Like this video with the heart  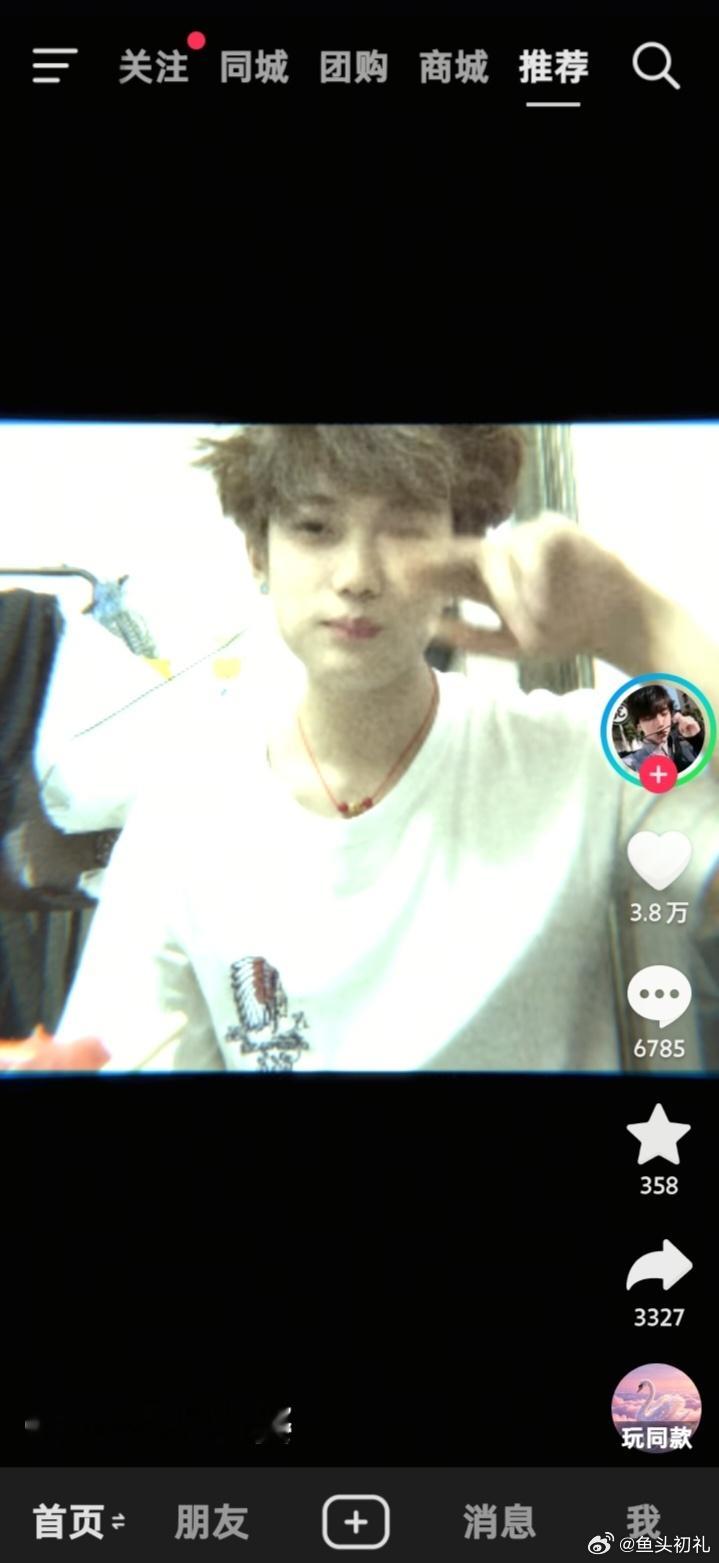click(659, 860)
